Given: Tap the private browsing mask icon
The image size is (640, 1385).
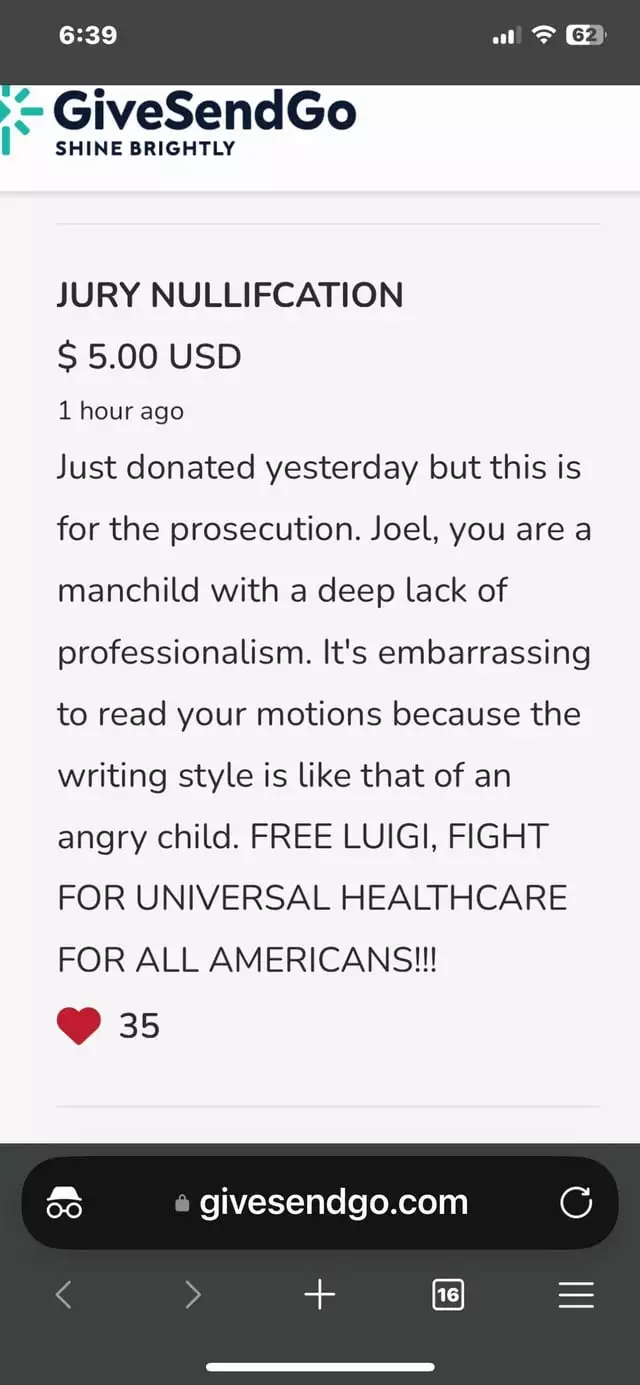Looking at the screenshot, I should 64,1203.
